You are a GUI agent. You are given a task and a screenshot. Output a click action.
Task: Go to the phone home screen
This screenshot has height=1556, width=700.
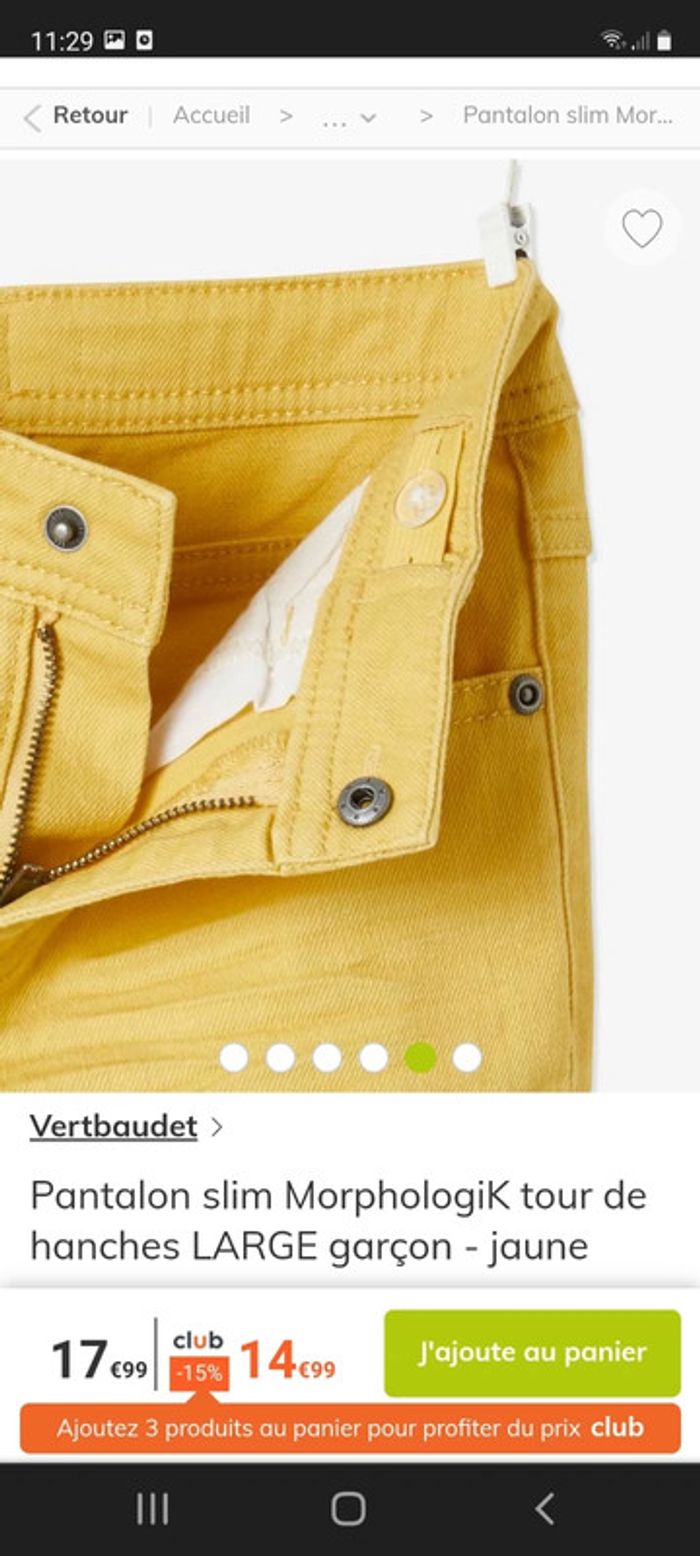(348, 1508)
